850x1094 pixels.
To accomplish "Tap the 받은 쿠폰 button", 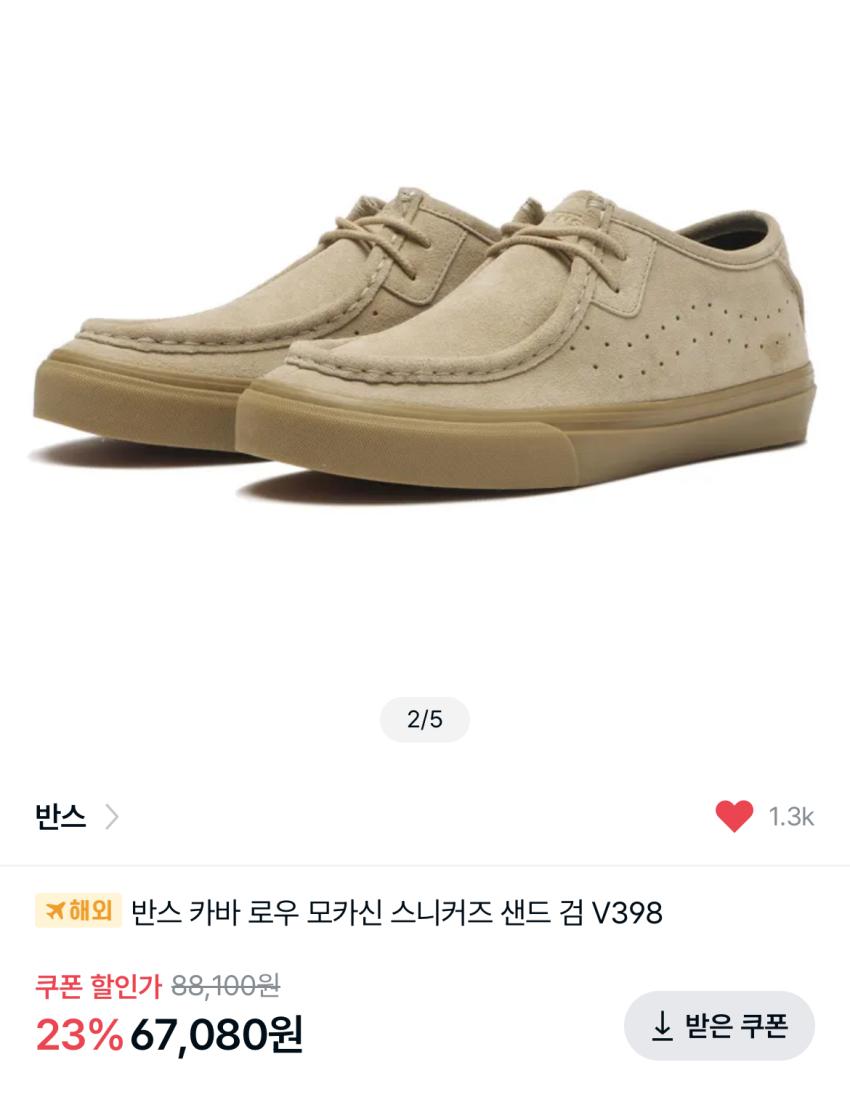I will (719, 1026).
